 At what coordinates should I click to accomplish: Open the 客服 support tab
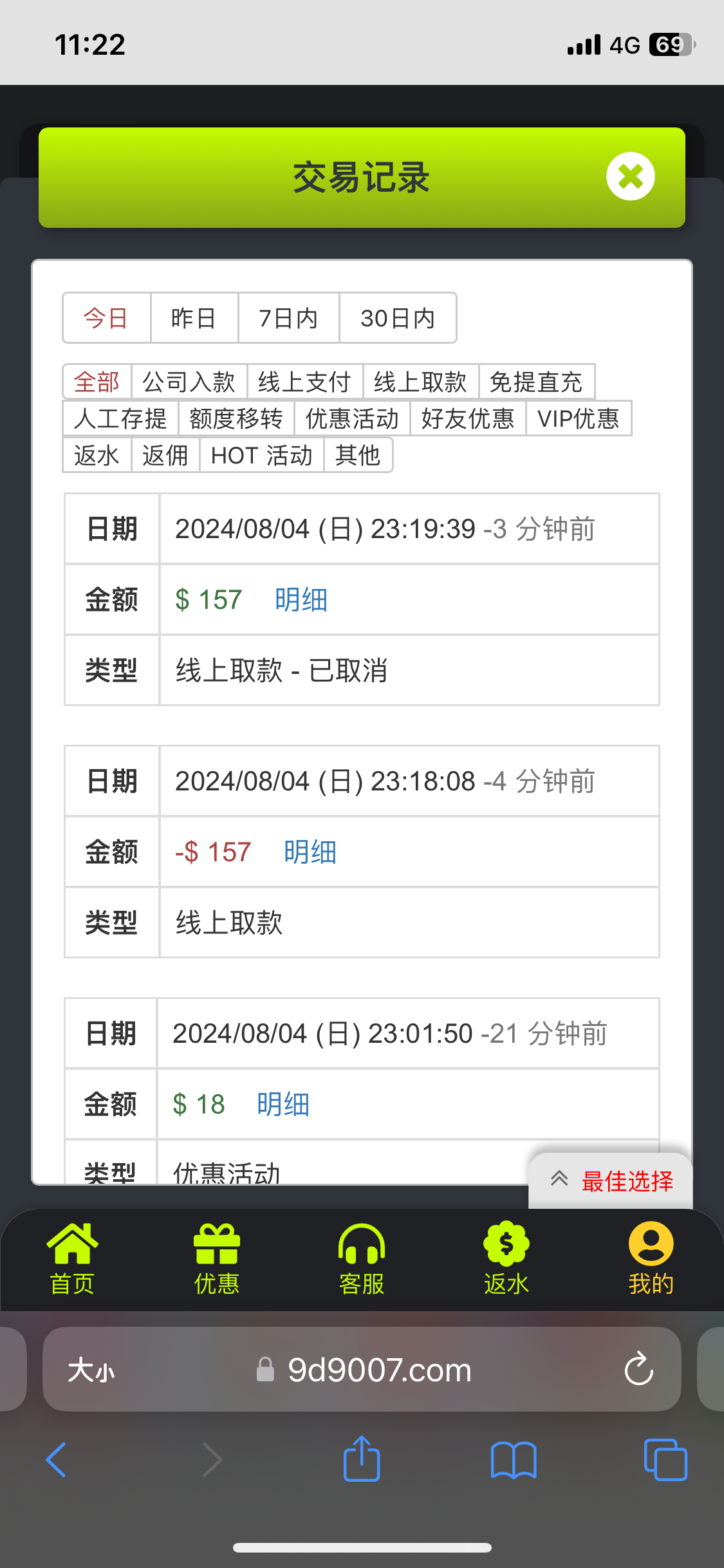tap(362, 1259)
